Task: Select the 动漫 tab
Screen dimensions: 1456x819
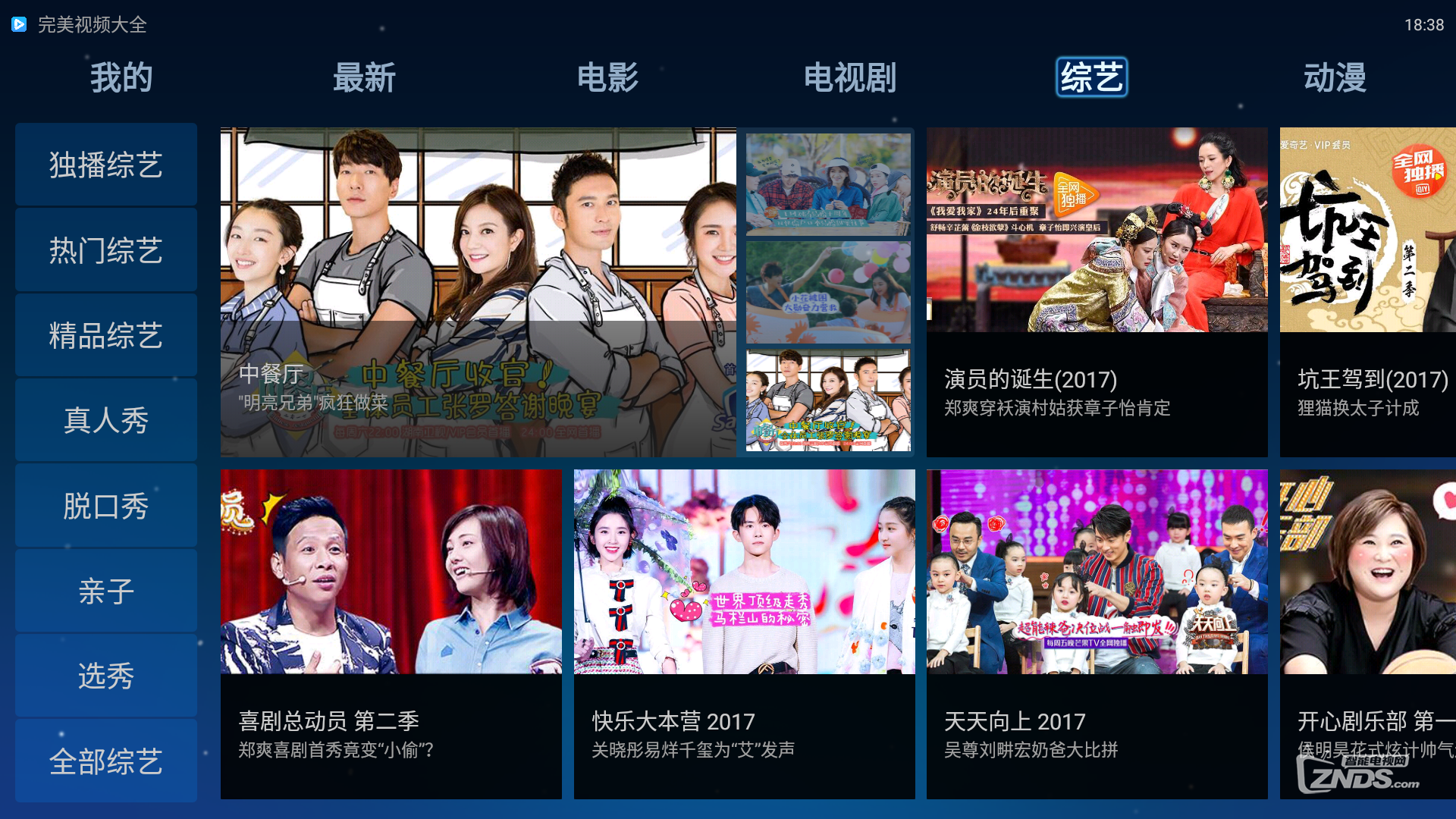Action: [x=1335, y=77]
